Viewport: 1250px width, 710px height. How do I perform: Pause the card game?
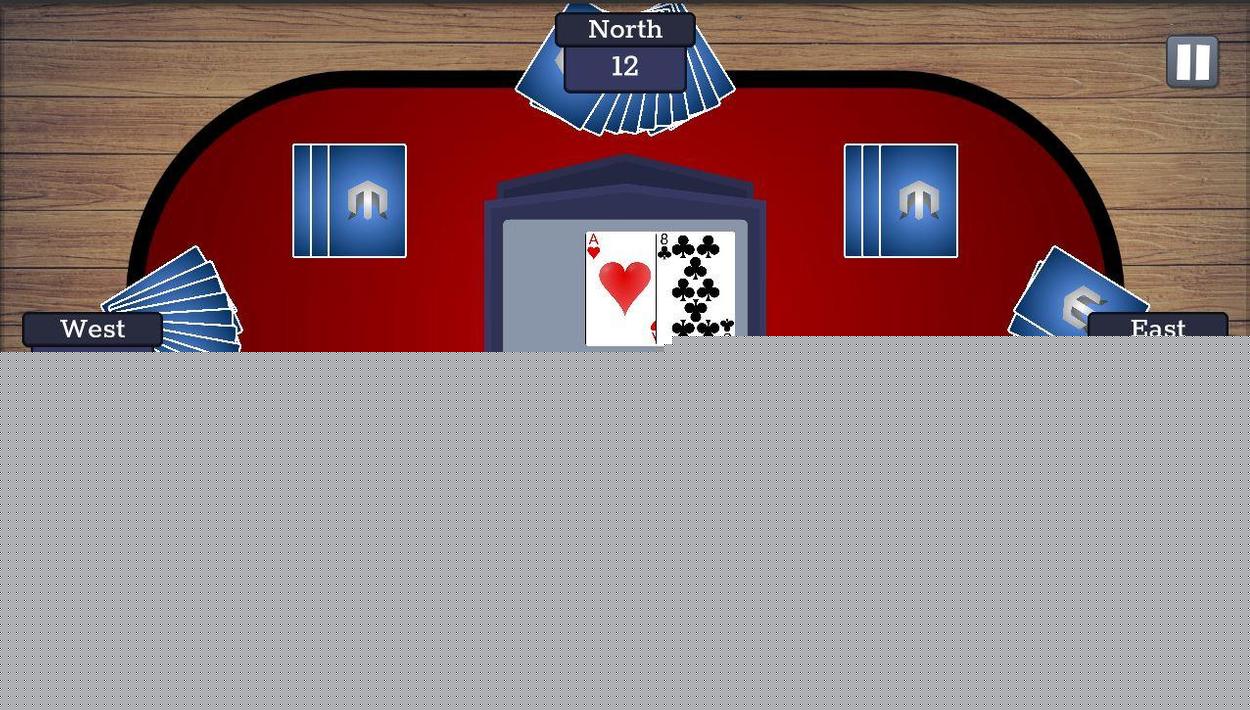1192,62
